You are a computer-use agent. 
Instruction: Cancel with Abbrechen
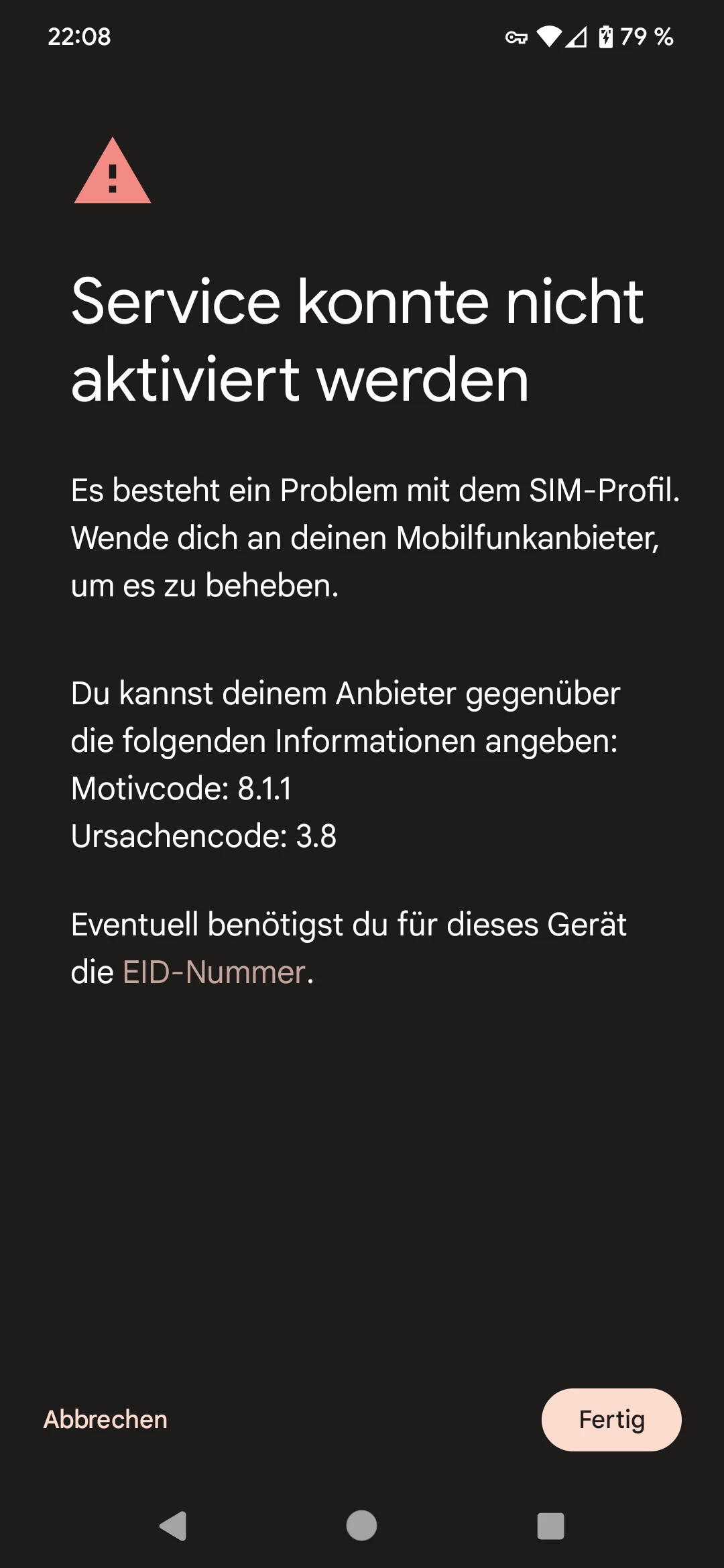tap(105, 1419)
